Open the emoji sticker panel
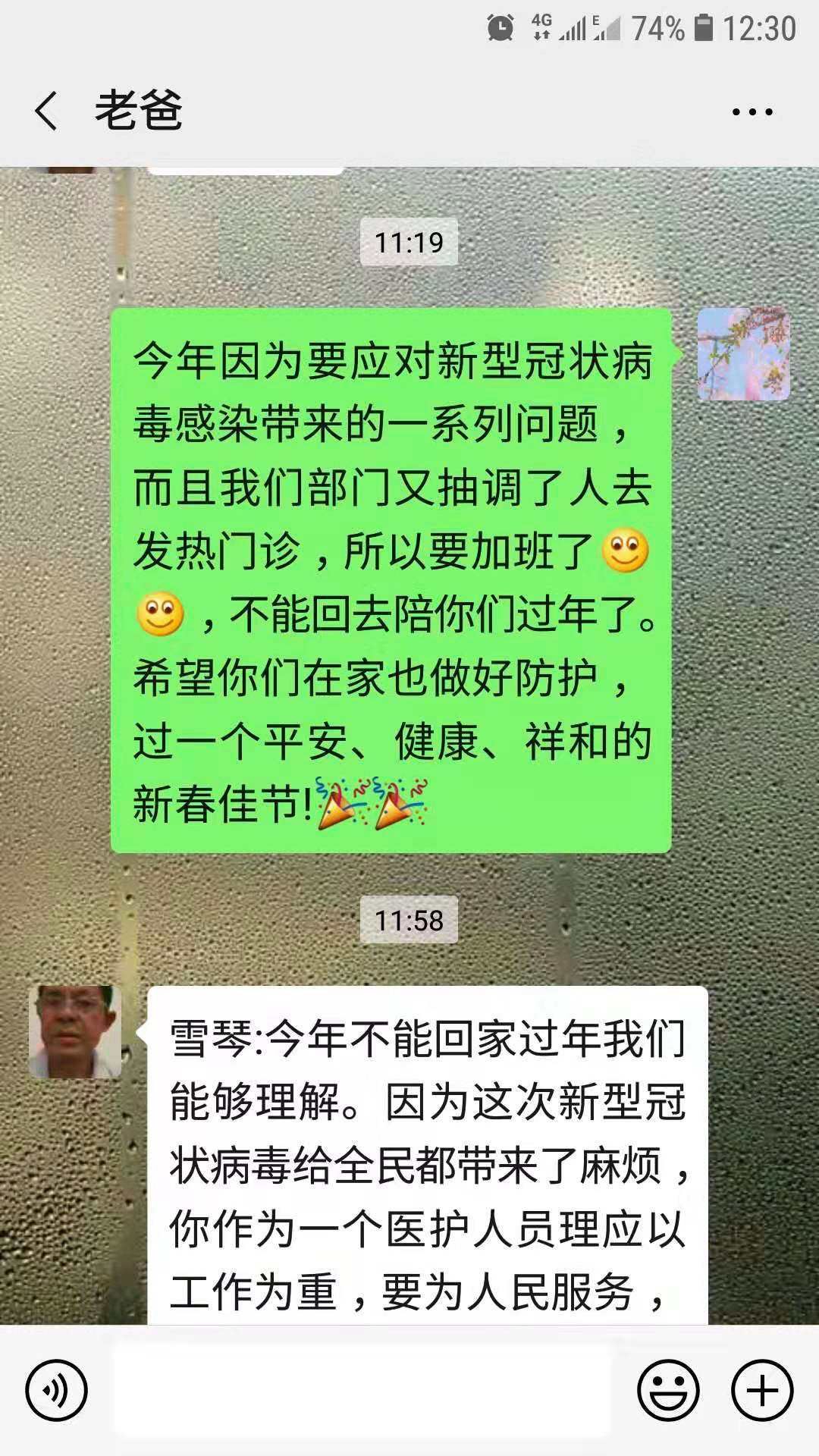The image size is (819, 1456). [x=668, y=1391]
